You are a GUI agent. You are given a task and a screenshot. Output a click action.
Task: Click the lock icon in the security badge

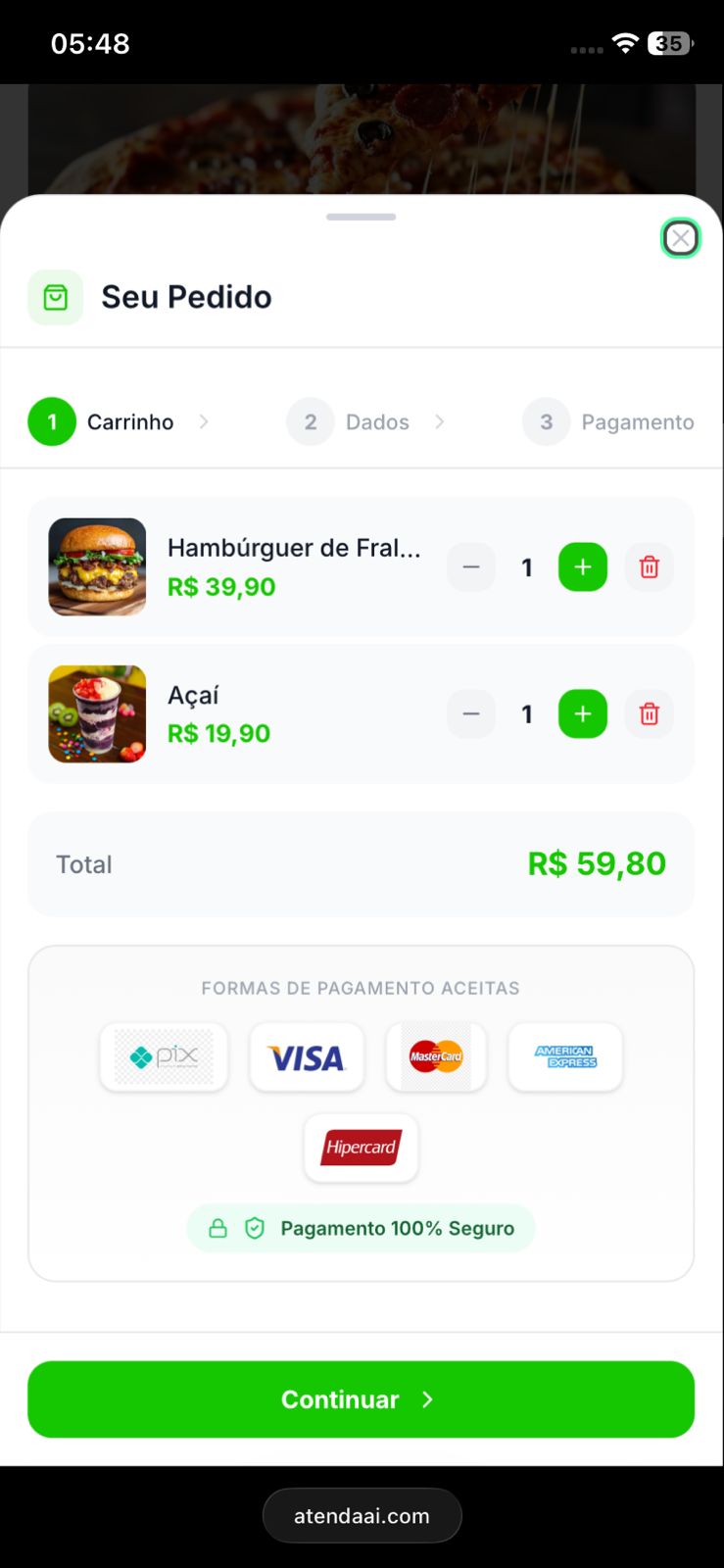coord(217,1228)
